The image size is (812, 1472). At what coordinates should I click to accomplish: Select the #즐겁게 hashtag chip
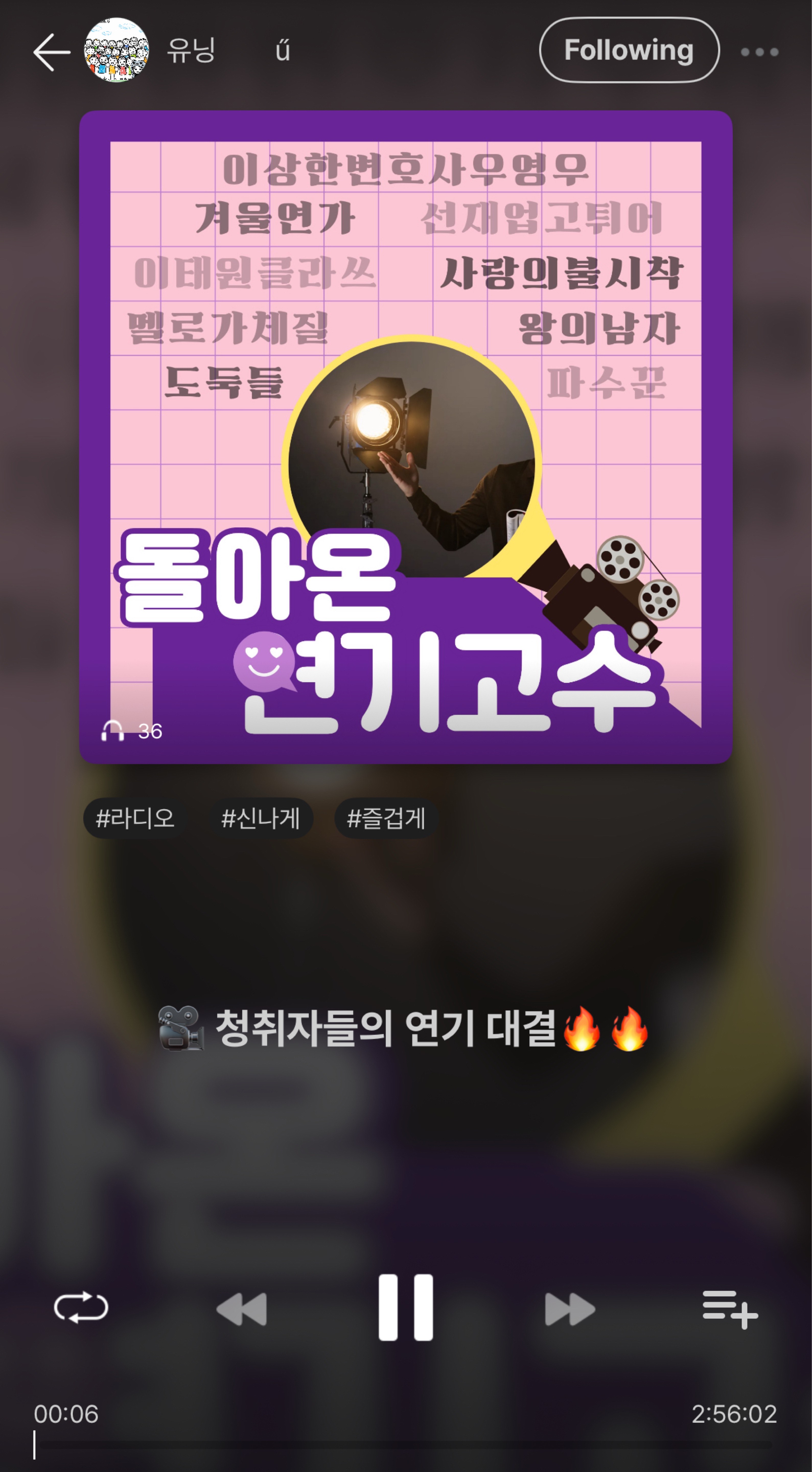pyautogui.click(x=386, y=818)
